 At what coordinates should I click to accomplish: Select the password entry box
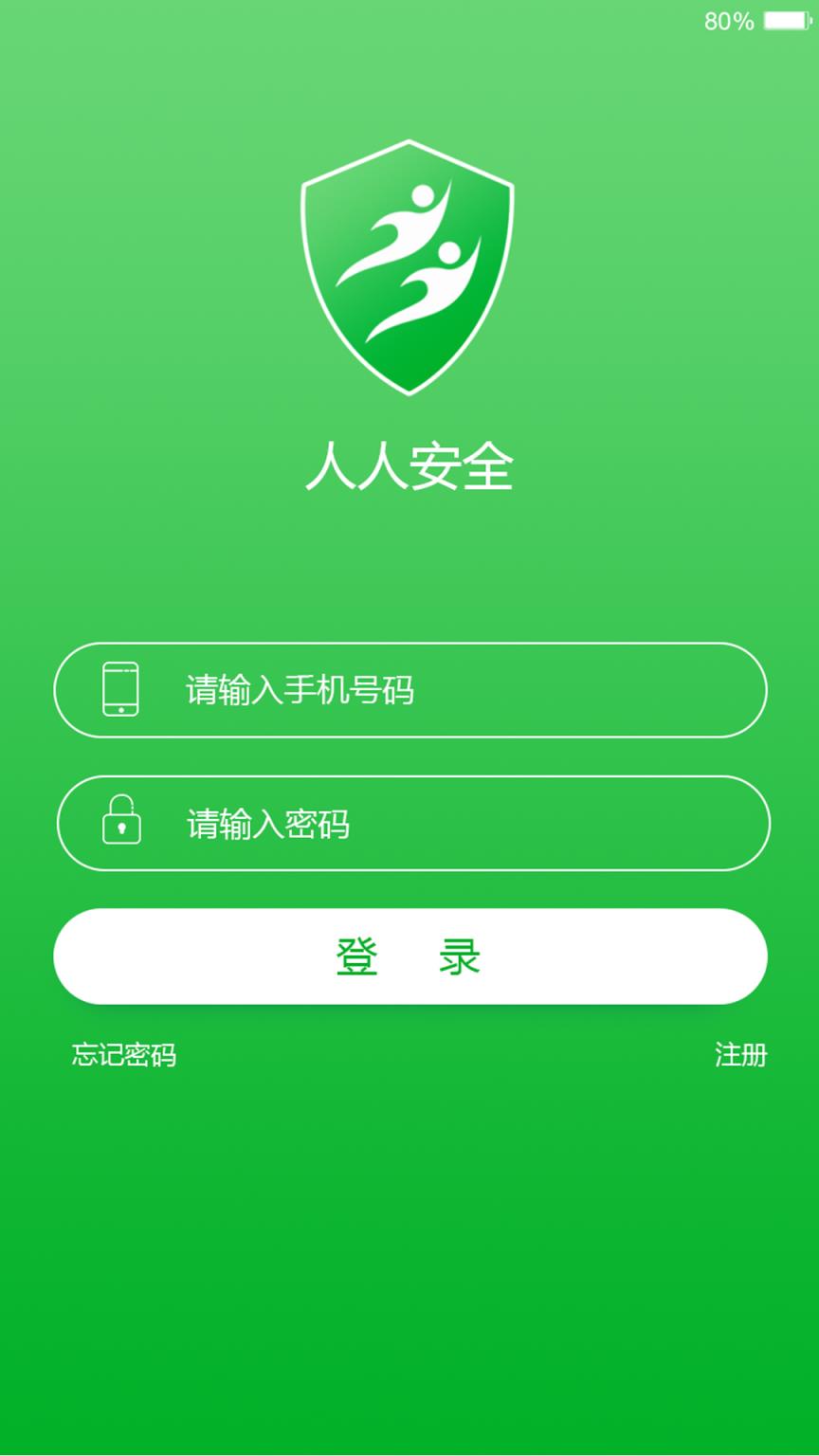point(412,824)
